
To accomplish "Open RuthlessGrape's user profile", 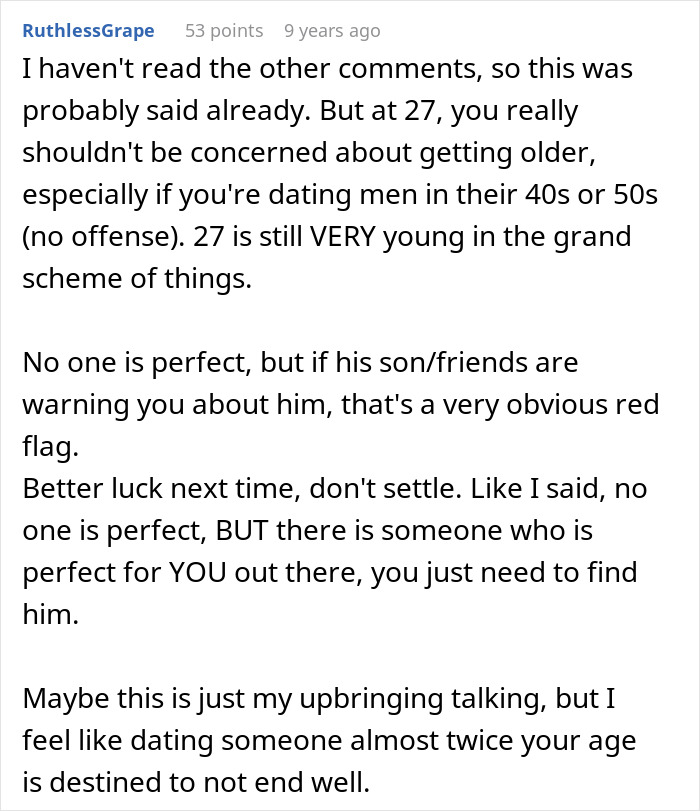I will (88, 31).
